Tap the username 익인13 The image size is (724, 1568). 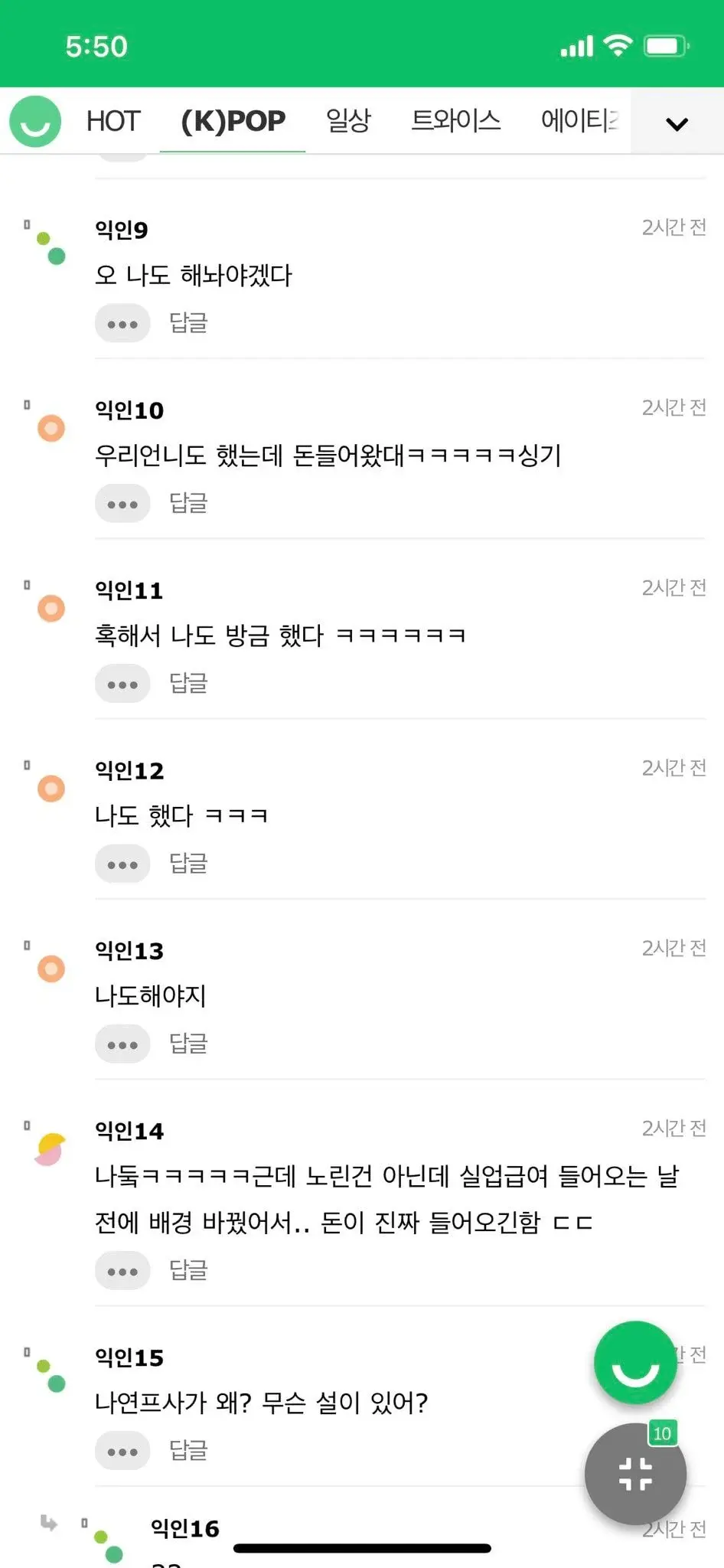pyautogui.click(x=128, y=950)
